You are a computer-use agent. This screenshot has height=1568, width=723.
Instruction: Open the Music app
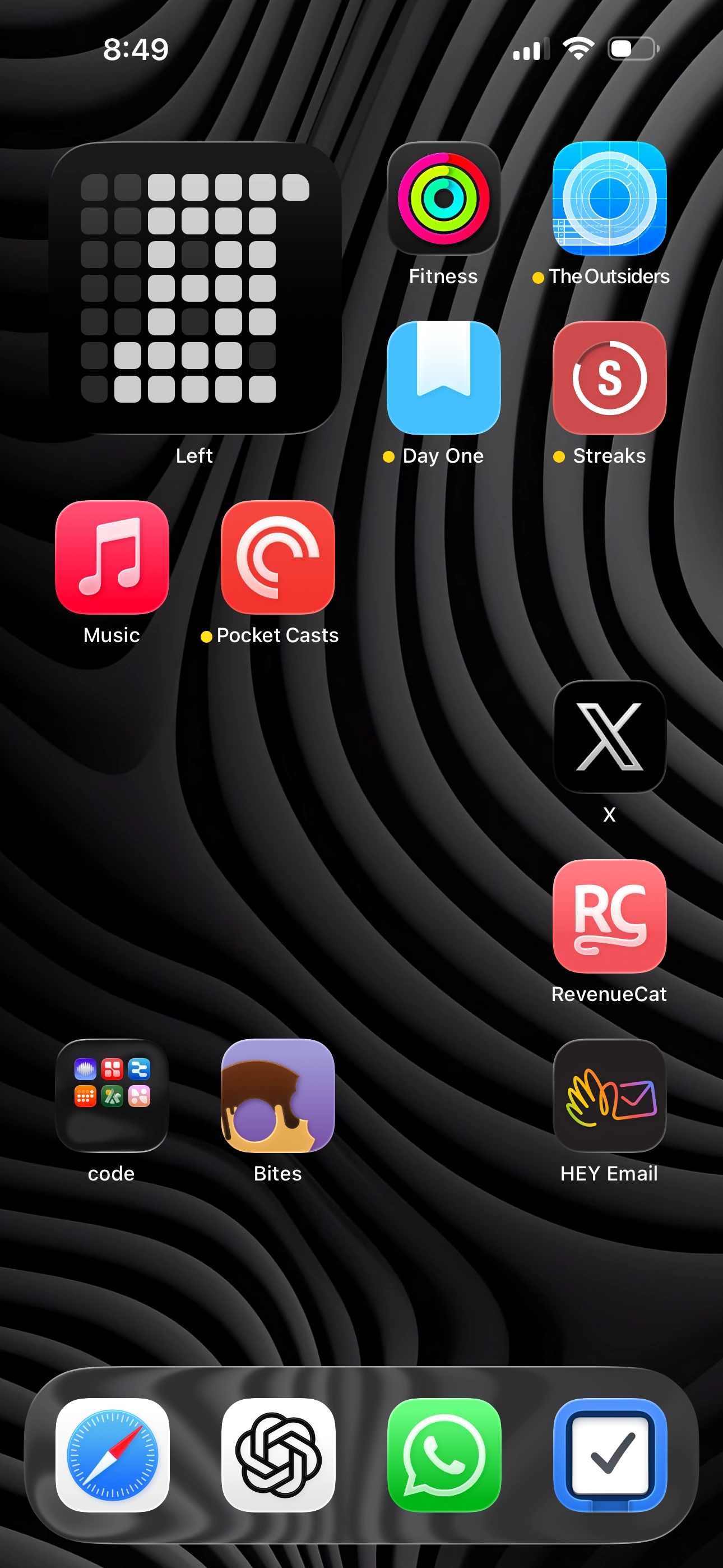pyautogui.click(x=112, y=557)
